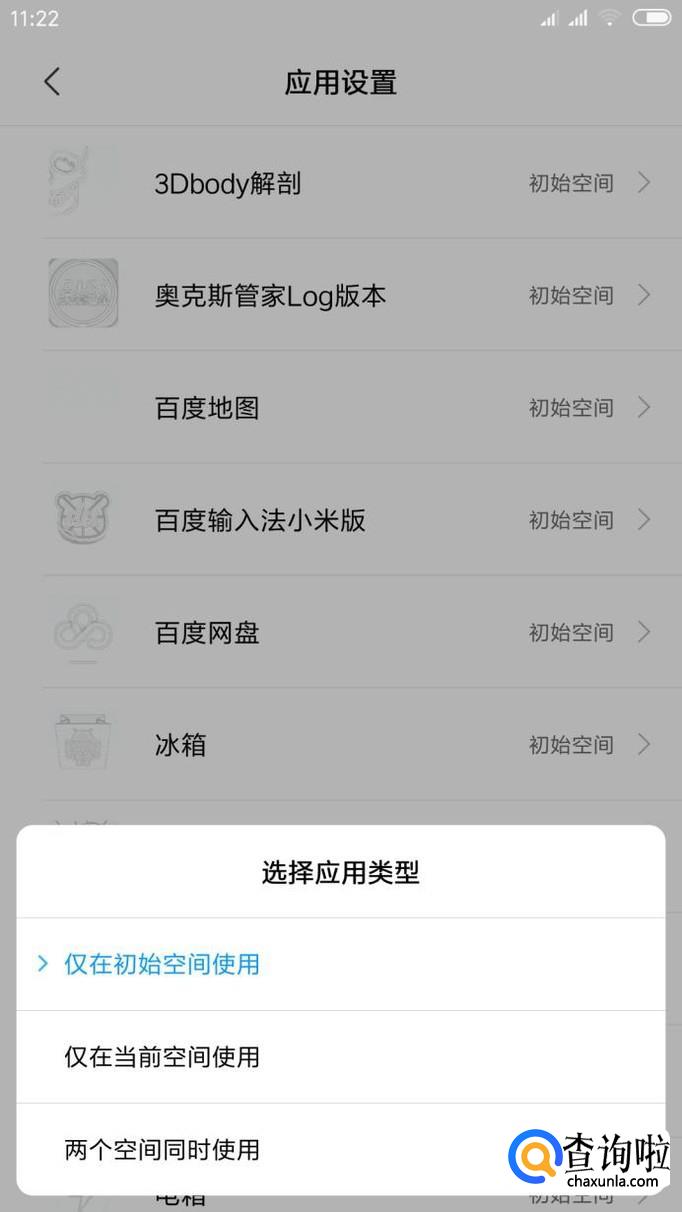Pick 两个空间同时使用 option
The height and width of the screenshot is (1212, 682).
(x=162, y=1149)
